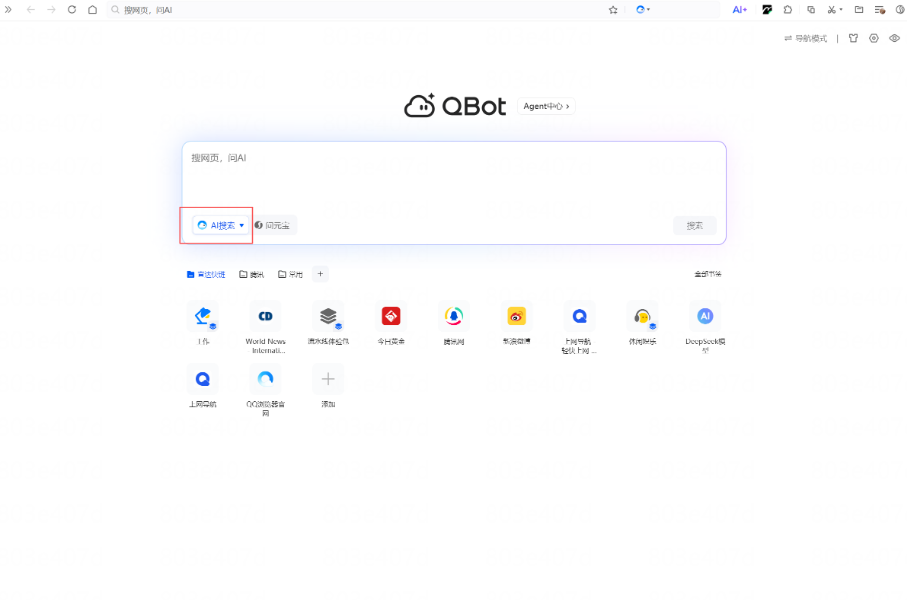This screenshot has width=907, height=600.
Task: Open the 今日头条 shortcut
Action: 391,317
